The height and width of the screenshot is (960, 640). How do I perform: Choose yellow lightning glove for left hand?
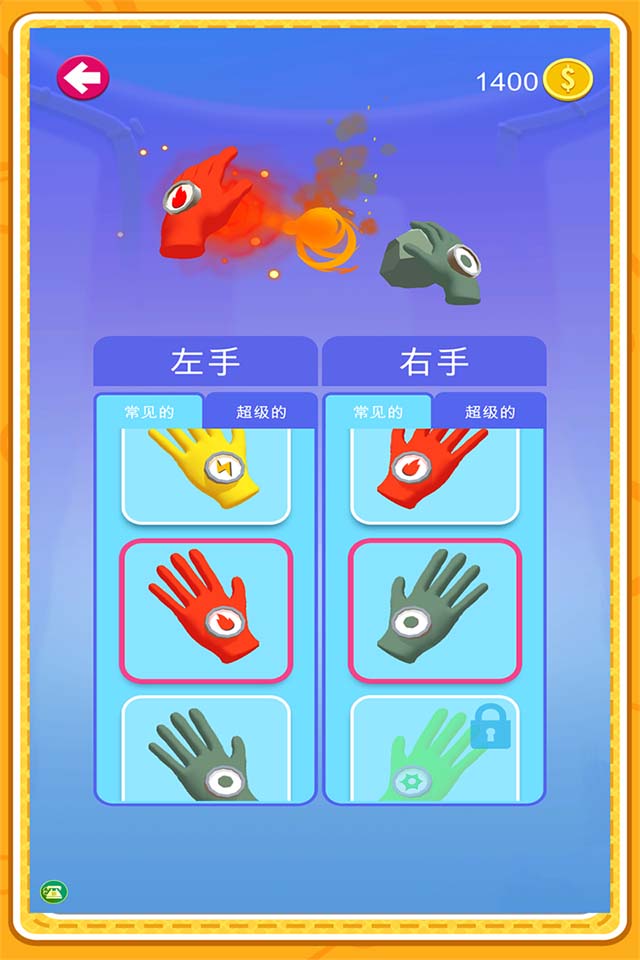(x=206, y=474)
